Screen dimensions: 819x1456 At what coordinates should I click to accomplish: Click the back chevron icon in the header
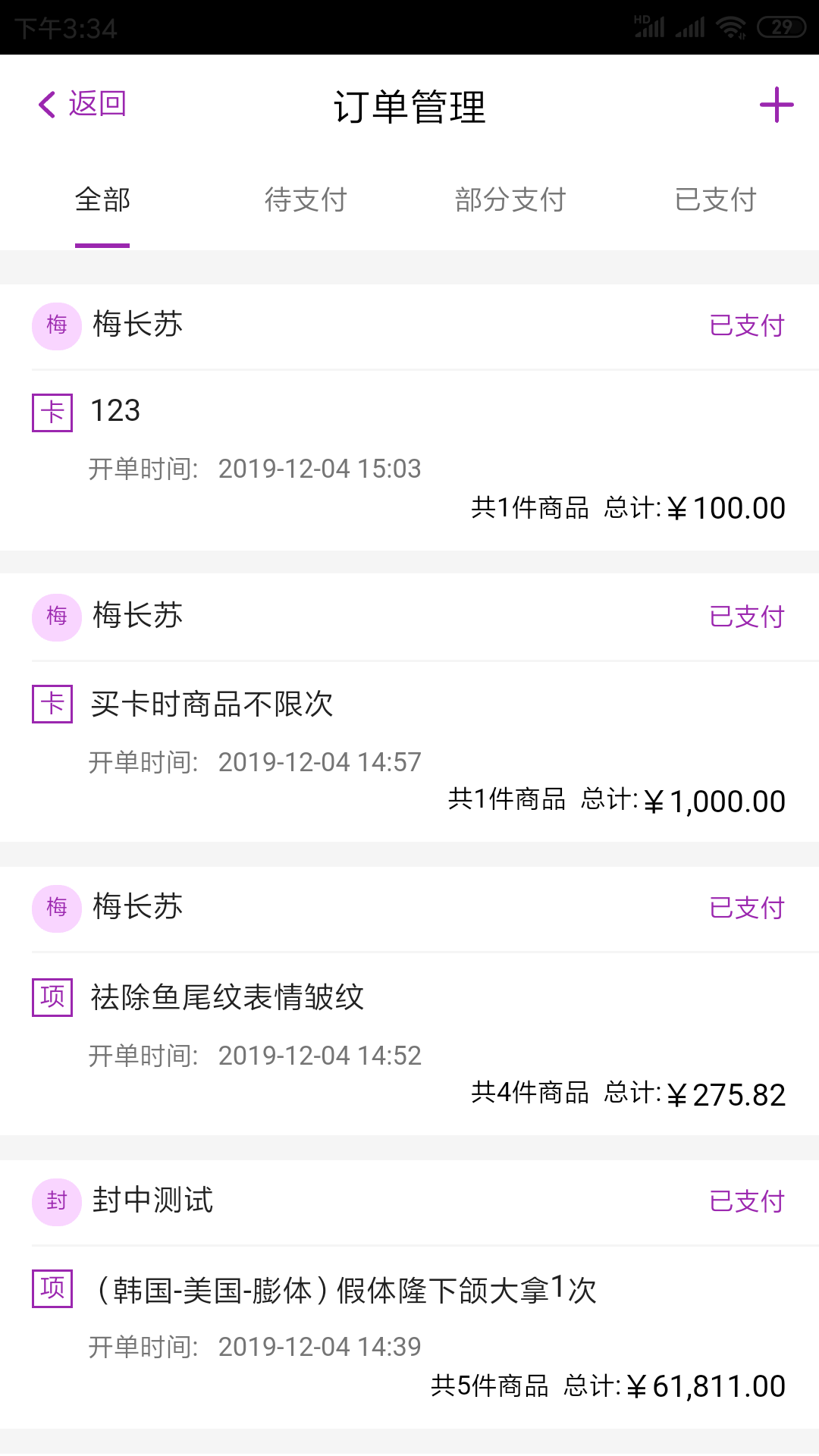coord(45,104)
